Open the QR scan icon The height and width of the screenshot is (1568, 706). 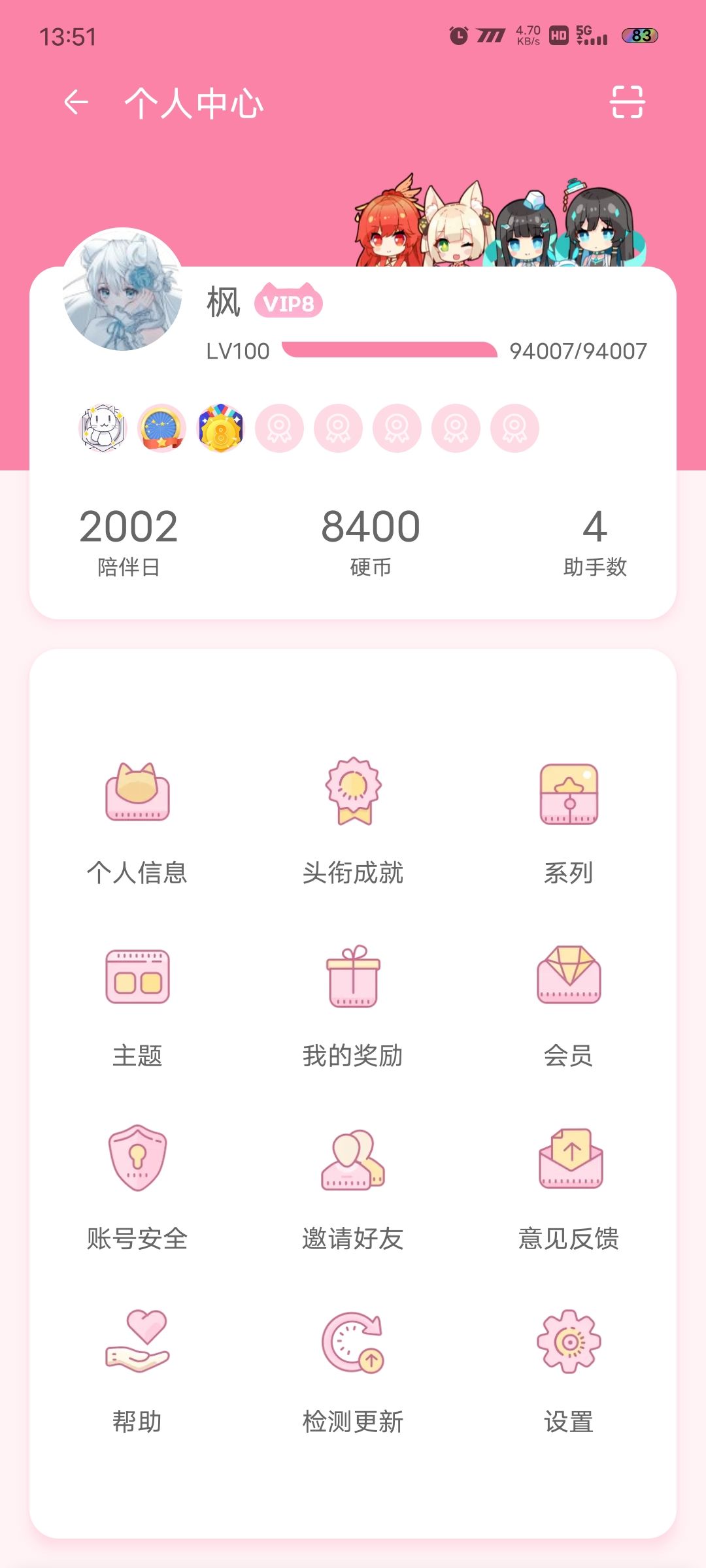coord(627,103)
